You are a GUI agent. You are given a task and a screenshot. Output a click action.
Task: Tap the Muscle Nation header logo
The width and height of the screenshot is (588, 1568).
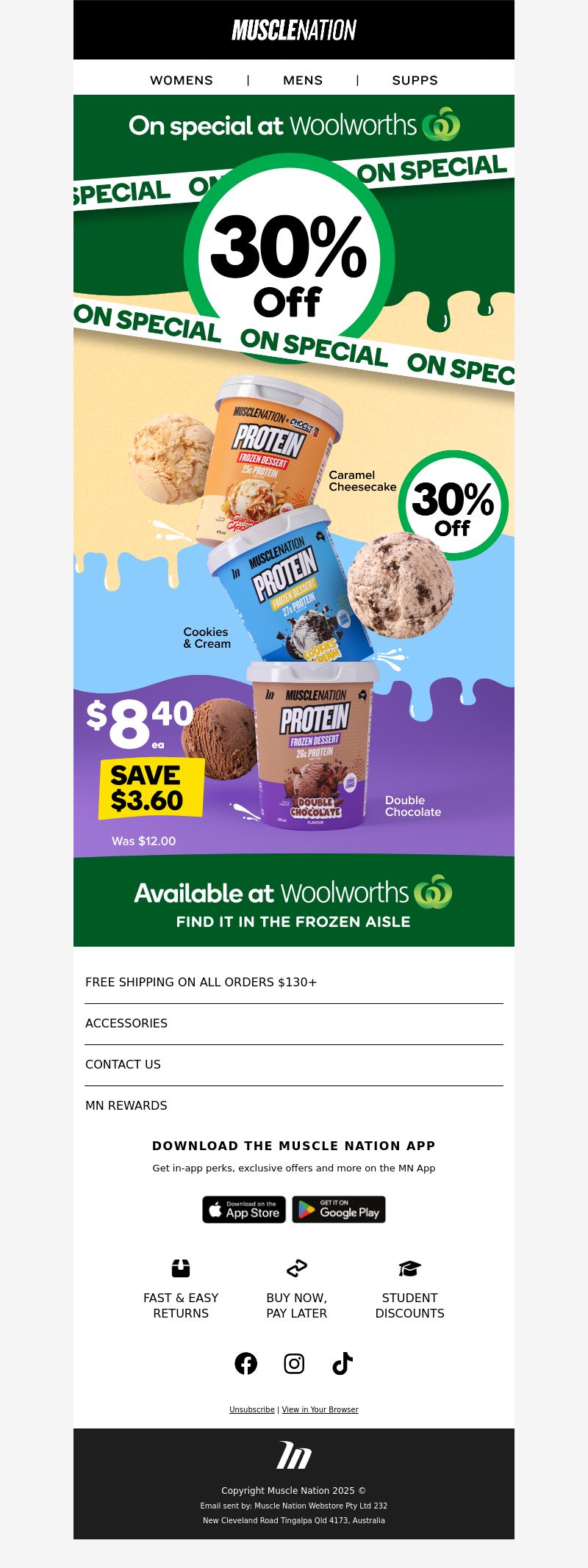click(x=294, y=30)
